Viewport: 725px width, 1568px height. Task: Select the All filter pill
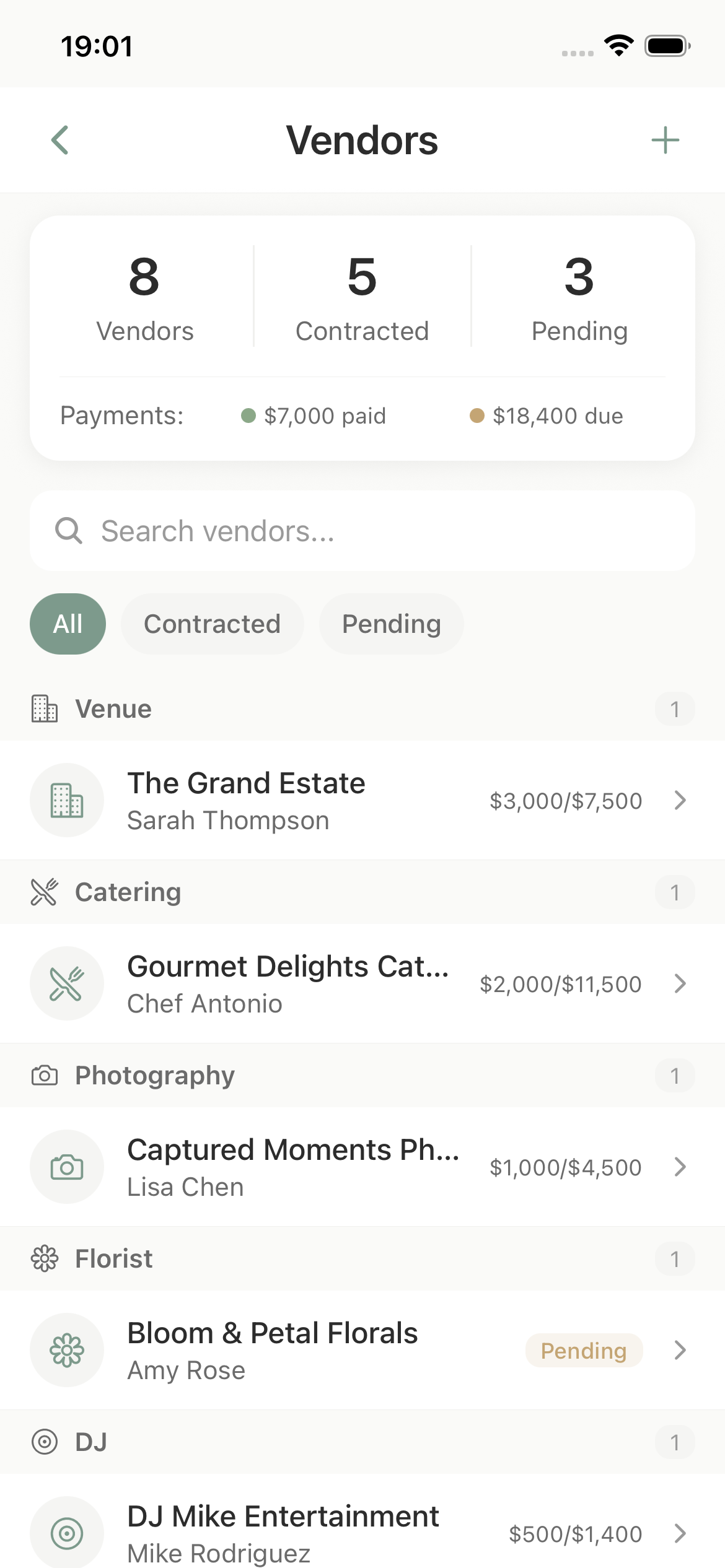point(68,624)
